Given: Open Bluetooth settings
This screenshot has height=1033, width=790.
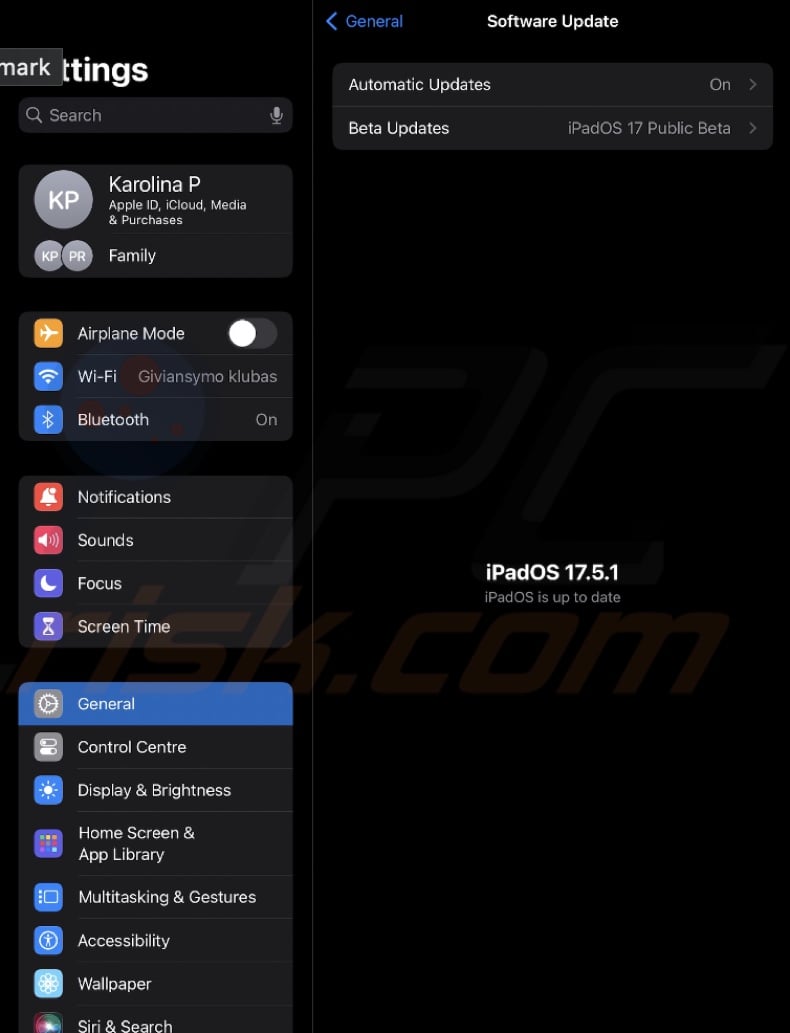Looking at the screenshot, I should 155,419.
